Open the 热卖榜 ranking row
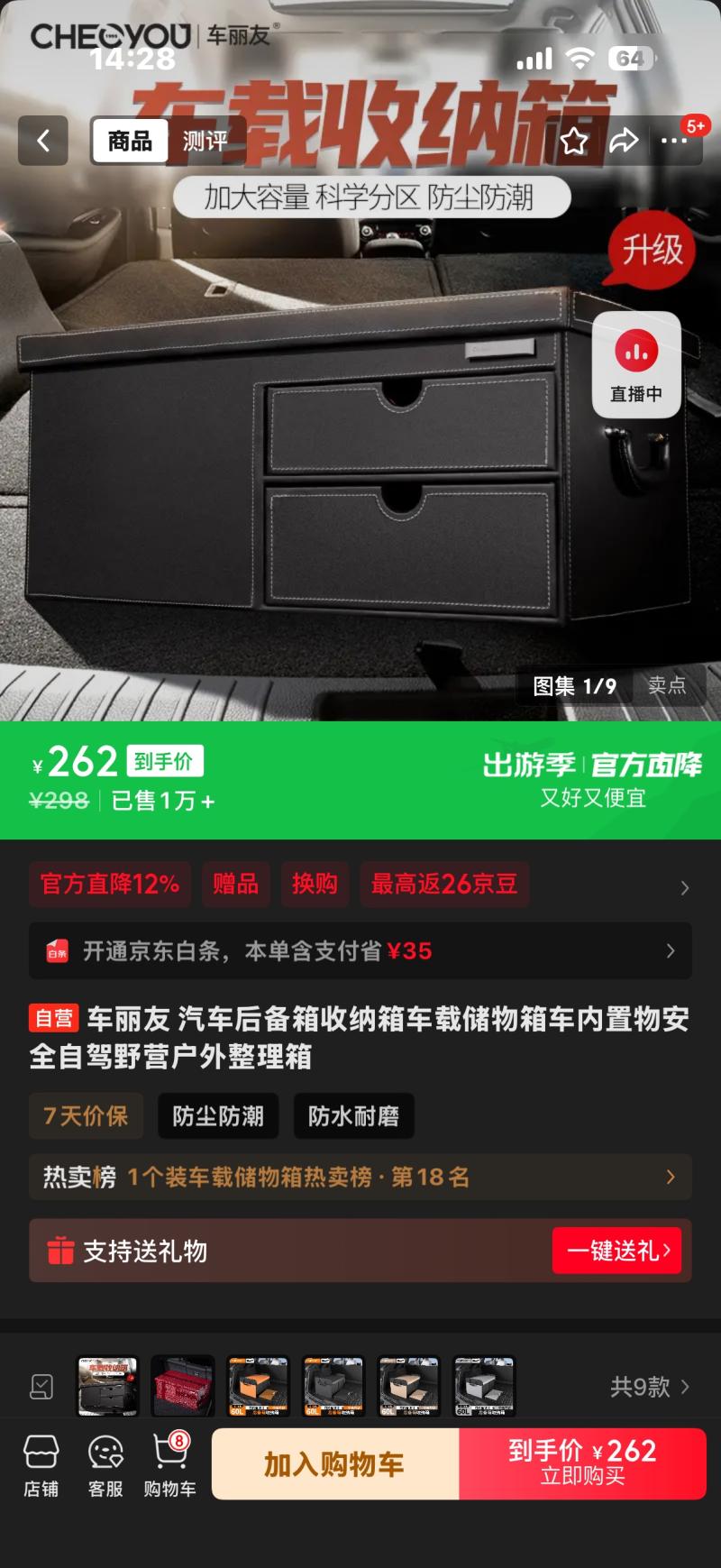The width and height of the screenshot is (721, 1568). pos(360,1177)
